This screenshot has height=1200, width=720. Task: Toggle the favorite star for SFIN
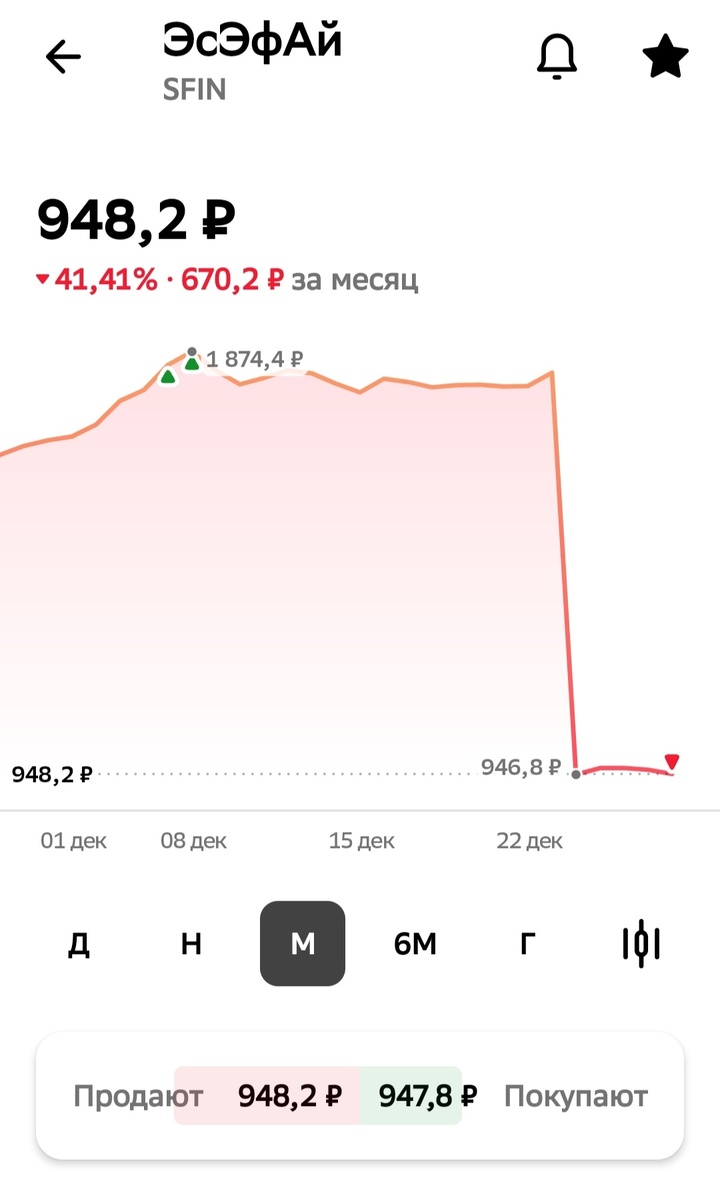[665, 58]
